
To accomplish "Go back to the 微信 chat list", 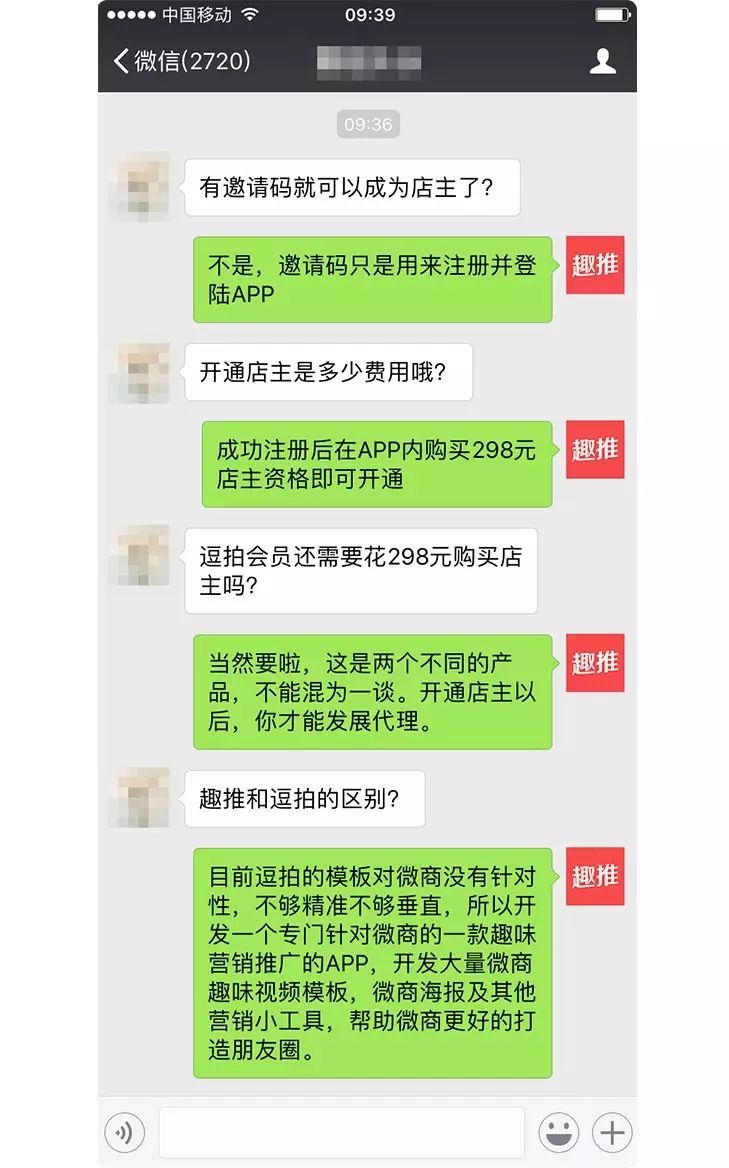I will point(180,61).
